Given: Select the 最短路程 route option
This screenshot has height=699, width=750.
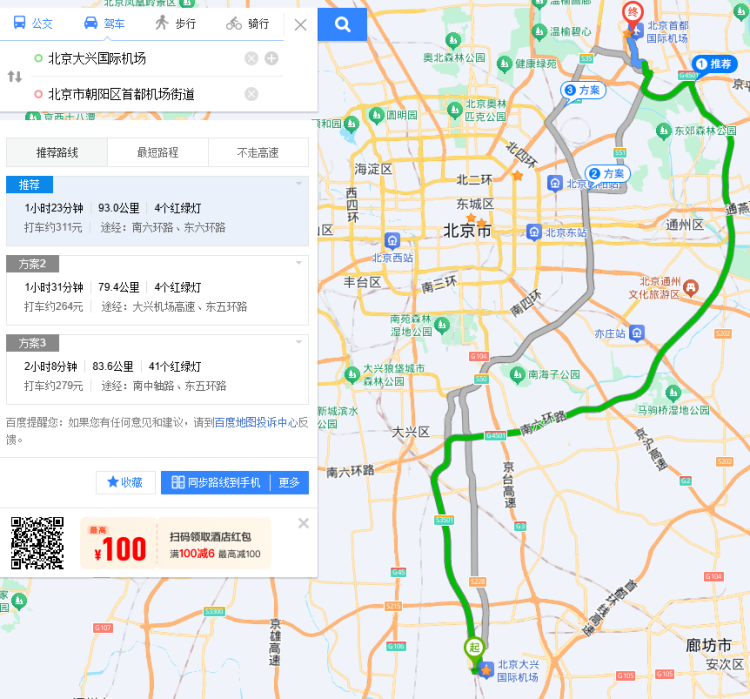Looking at the screenshot, I should [x=158, y=153].
